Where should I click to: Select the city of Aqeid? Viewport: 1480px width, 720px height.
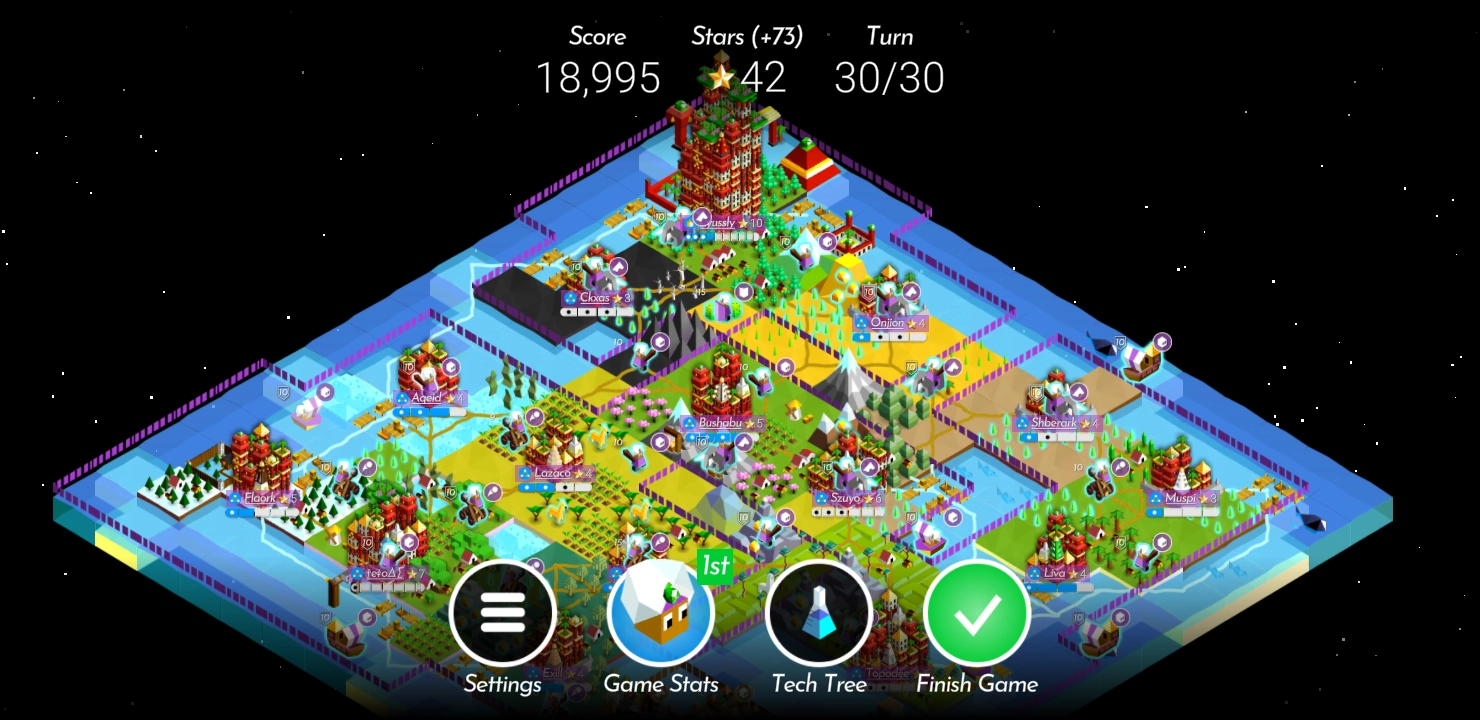(x=426, y=398)
